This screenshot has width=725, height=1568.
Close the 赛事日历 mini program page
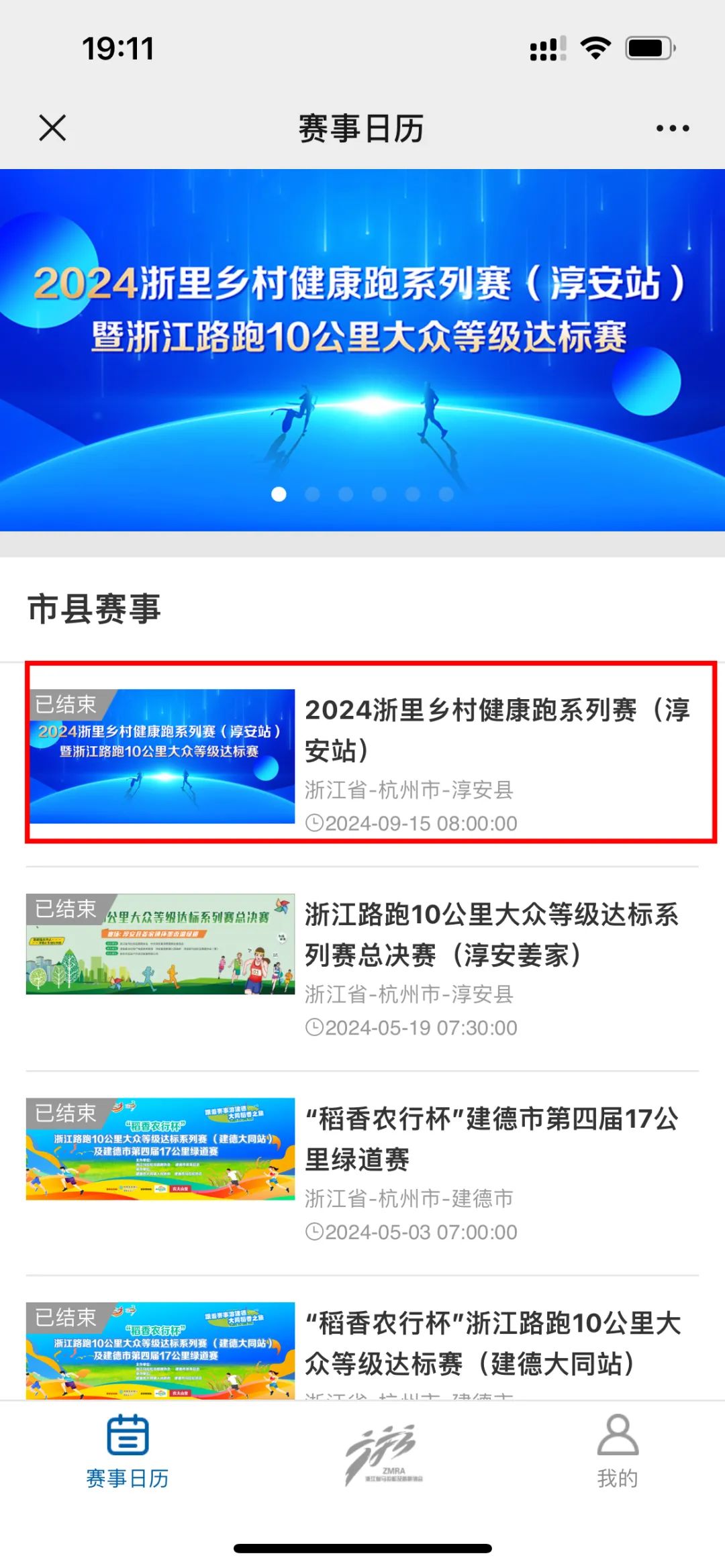(x=52, y=127)
